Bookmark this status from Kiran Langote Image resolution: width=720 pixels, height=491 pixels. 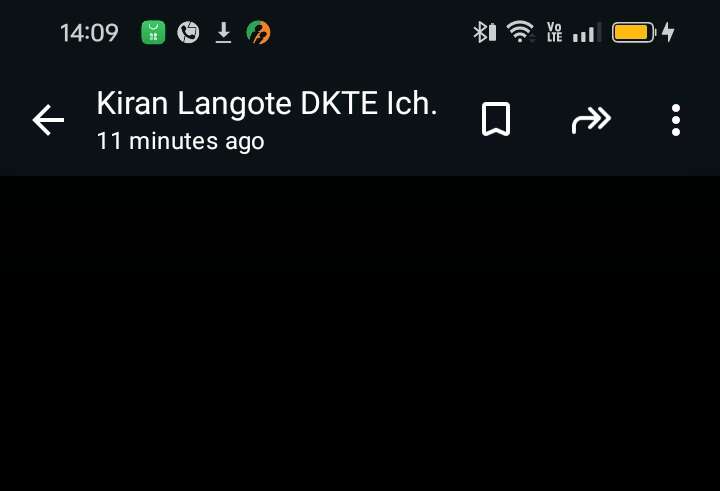coord(496,120)
